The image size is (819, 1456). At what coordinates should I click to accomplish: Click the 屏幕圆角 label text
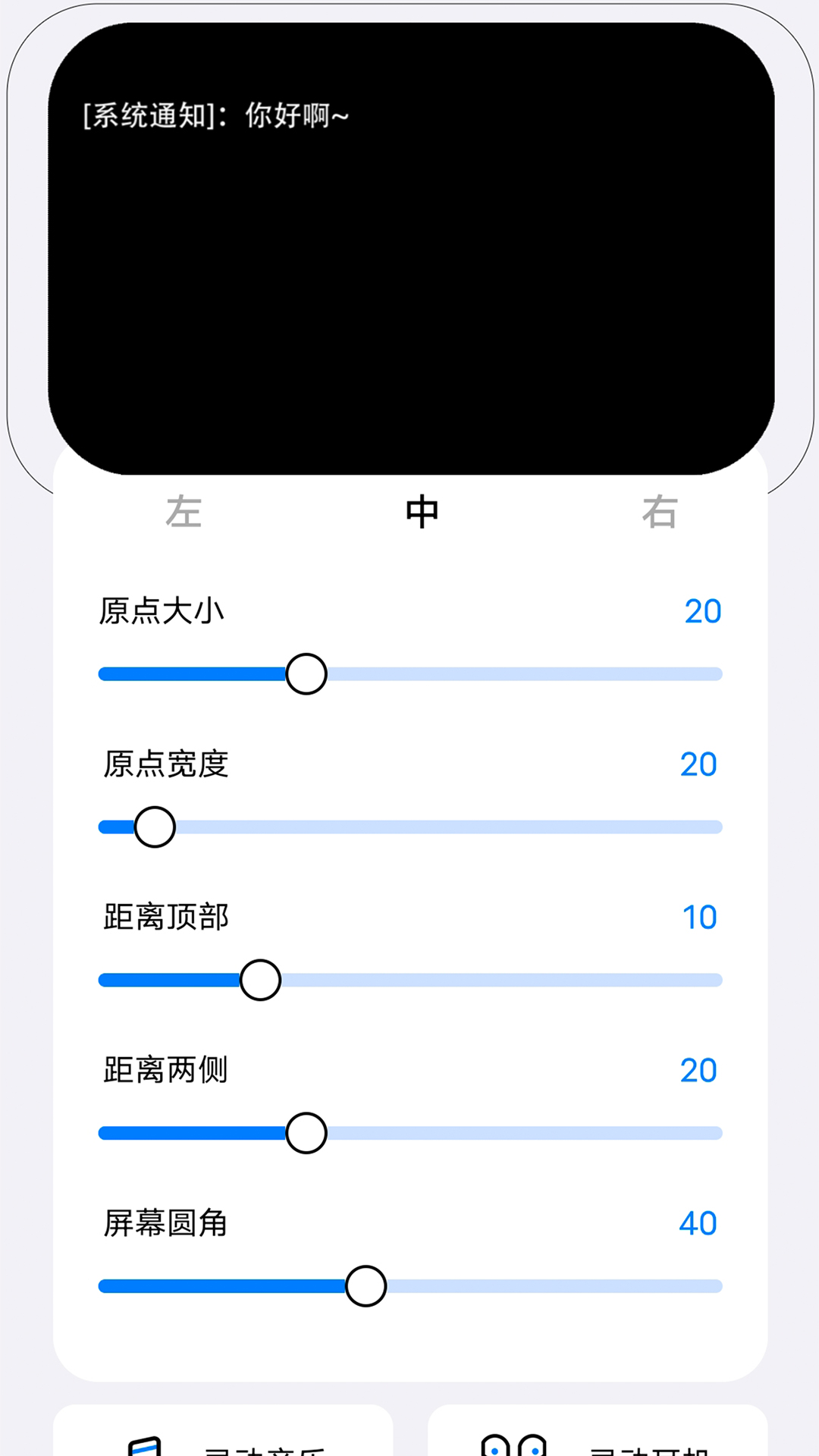click(164, 1222)
